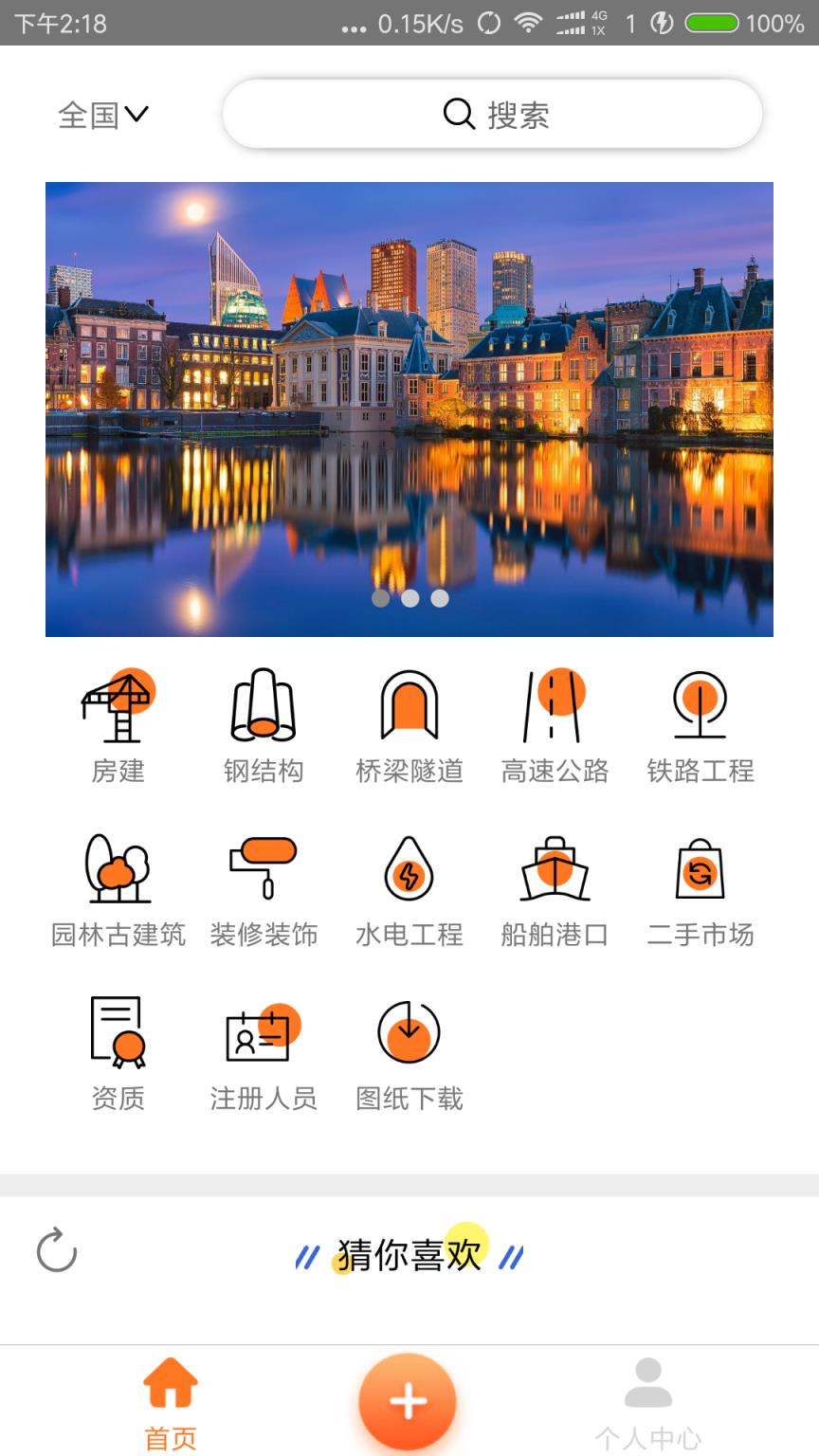Switch to the 首页 tab
819x1456 pixels.
coord(171,1403)
